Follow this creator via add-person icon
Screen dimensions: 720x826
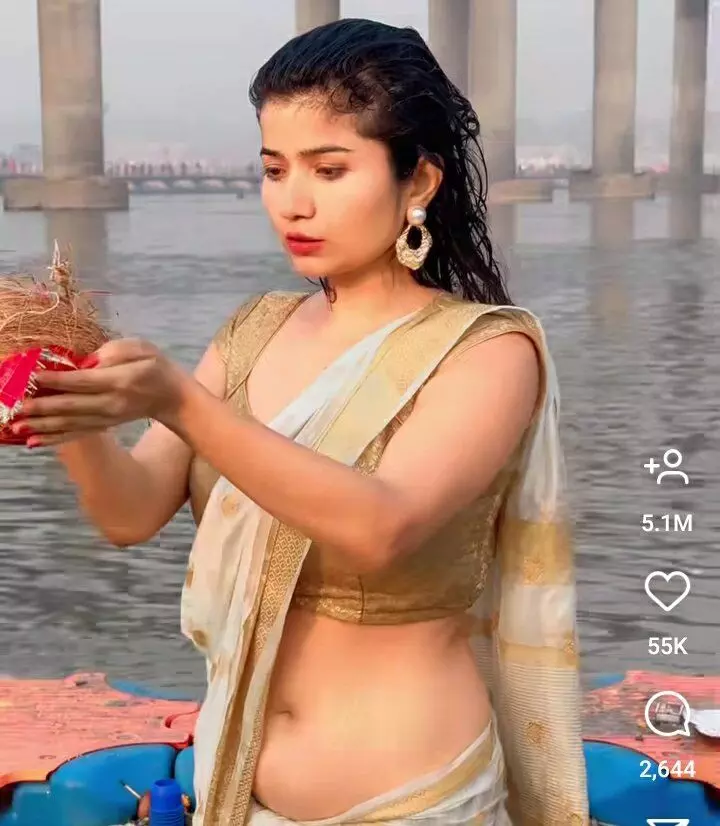click(666, 468)
